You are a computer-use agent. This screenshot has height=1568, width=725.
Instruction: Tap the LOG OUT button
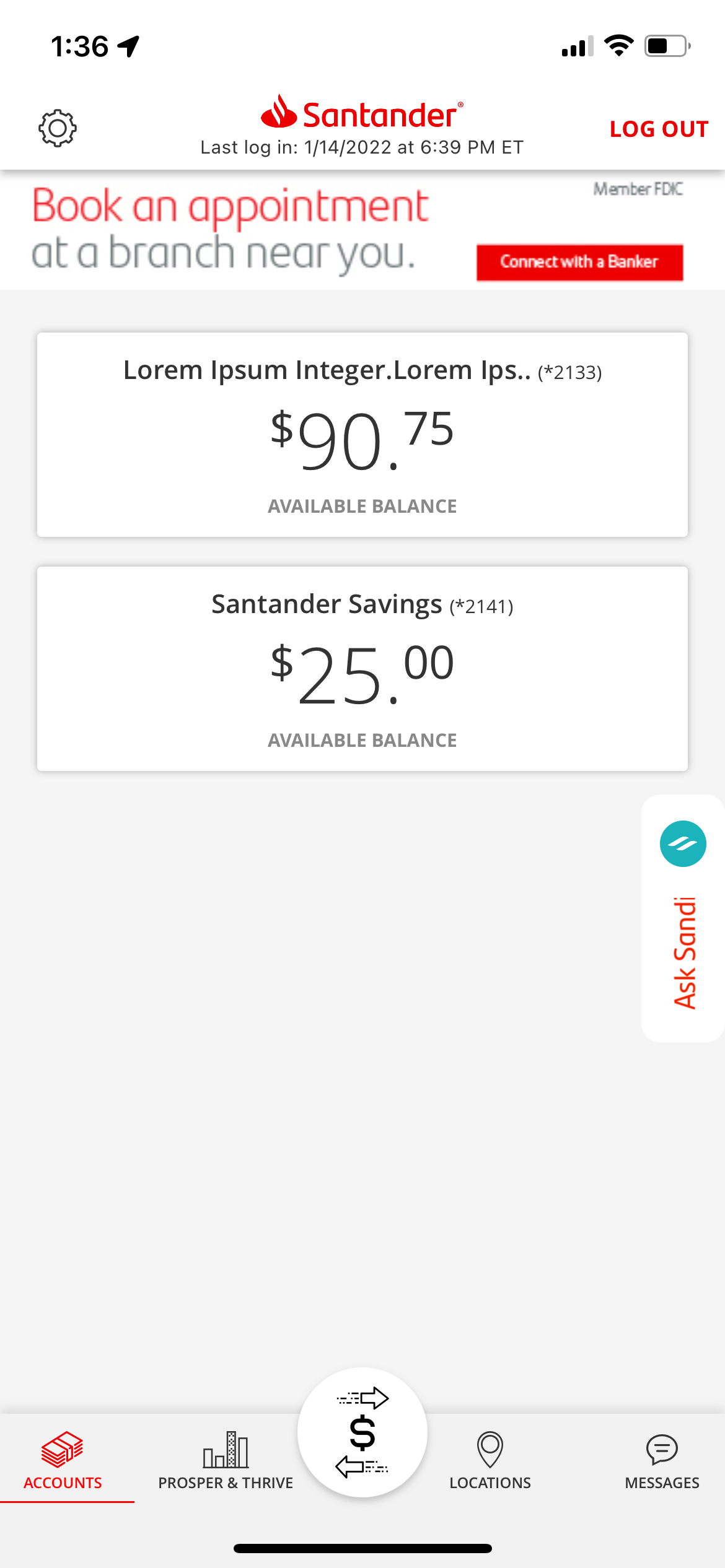[x=659, y=129]
